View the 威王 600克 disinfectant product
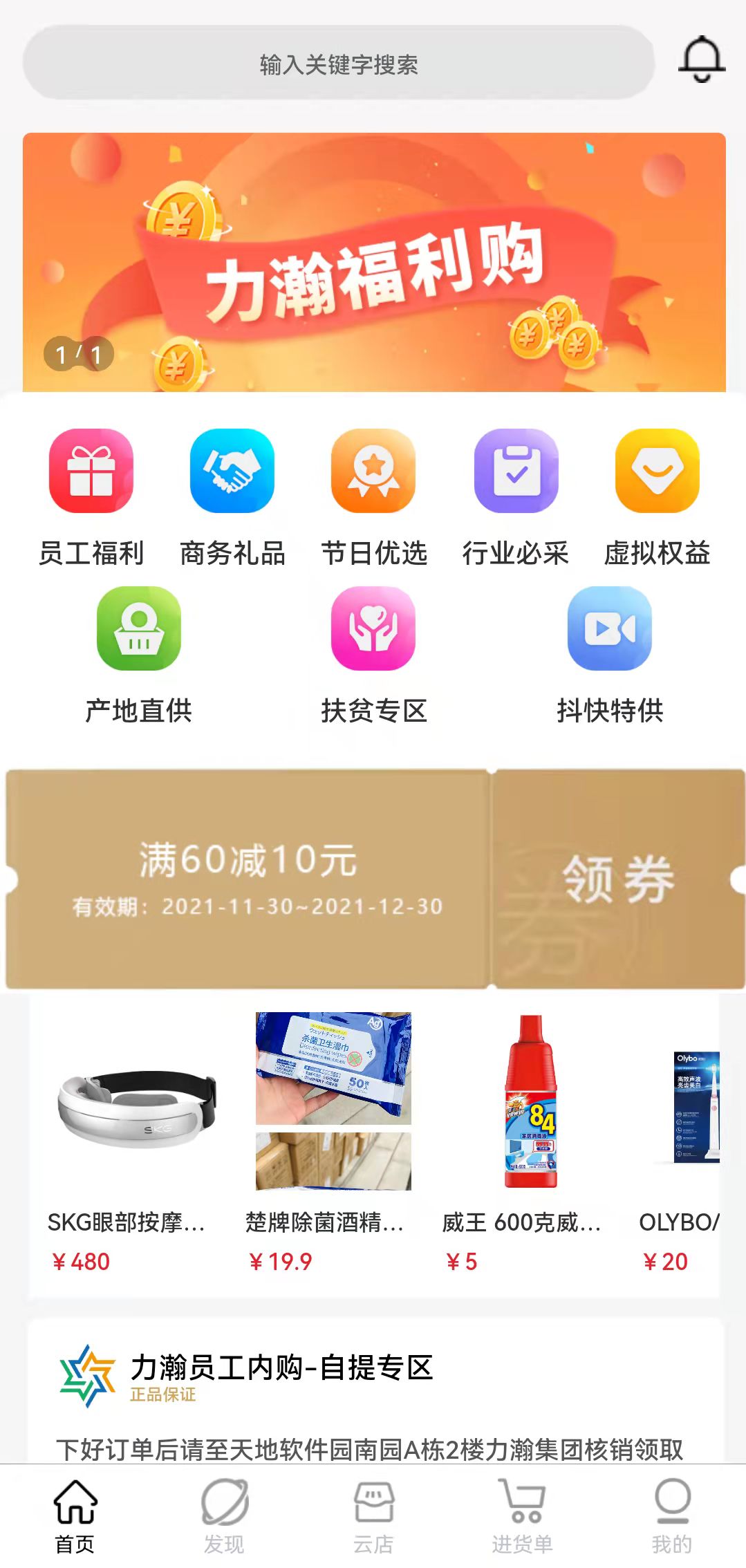Screen dimensions: 746x1568 [x=522, y=1141]
